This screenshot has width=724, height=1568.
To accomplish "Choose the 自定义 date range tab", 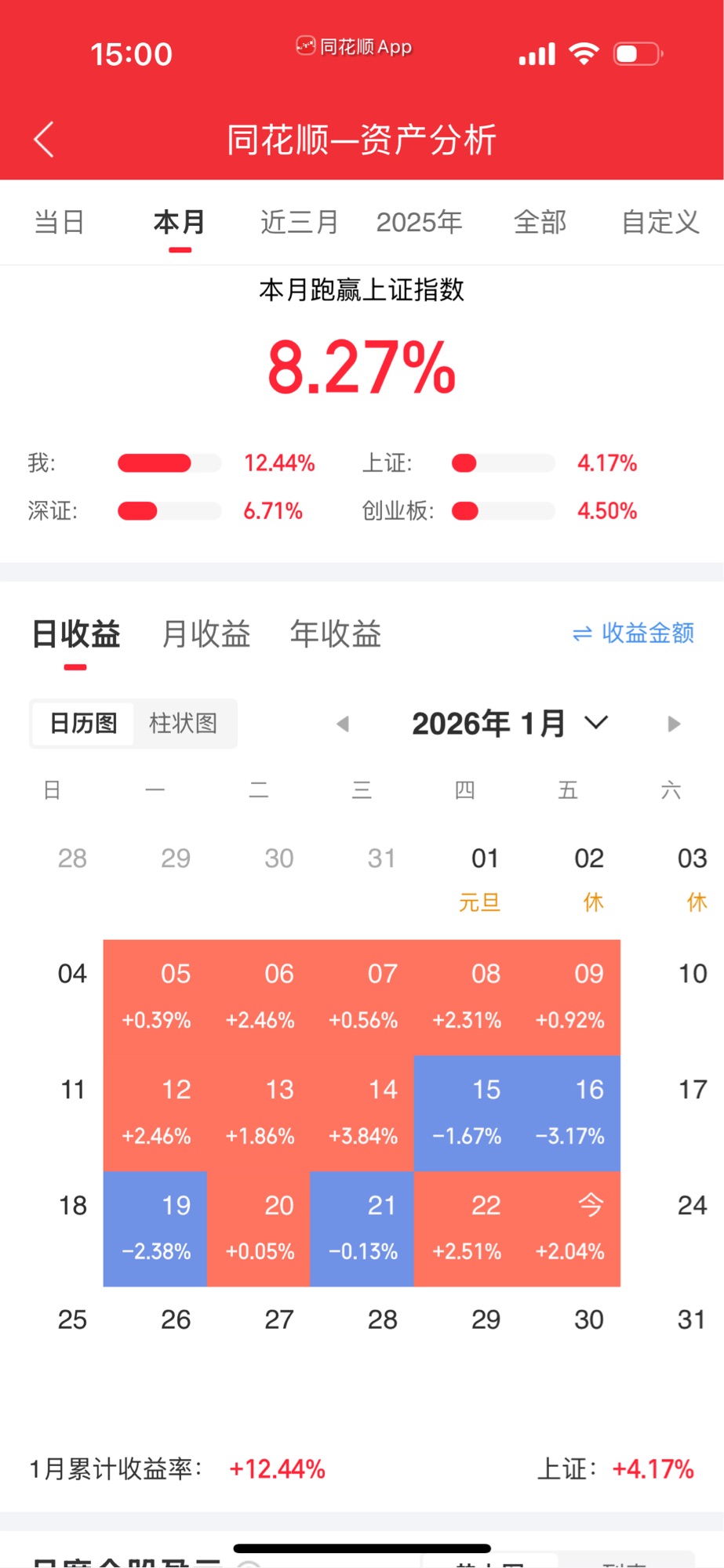I will 660,223.
